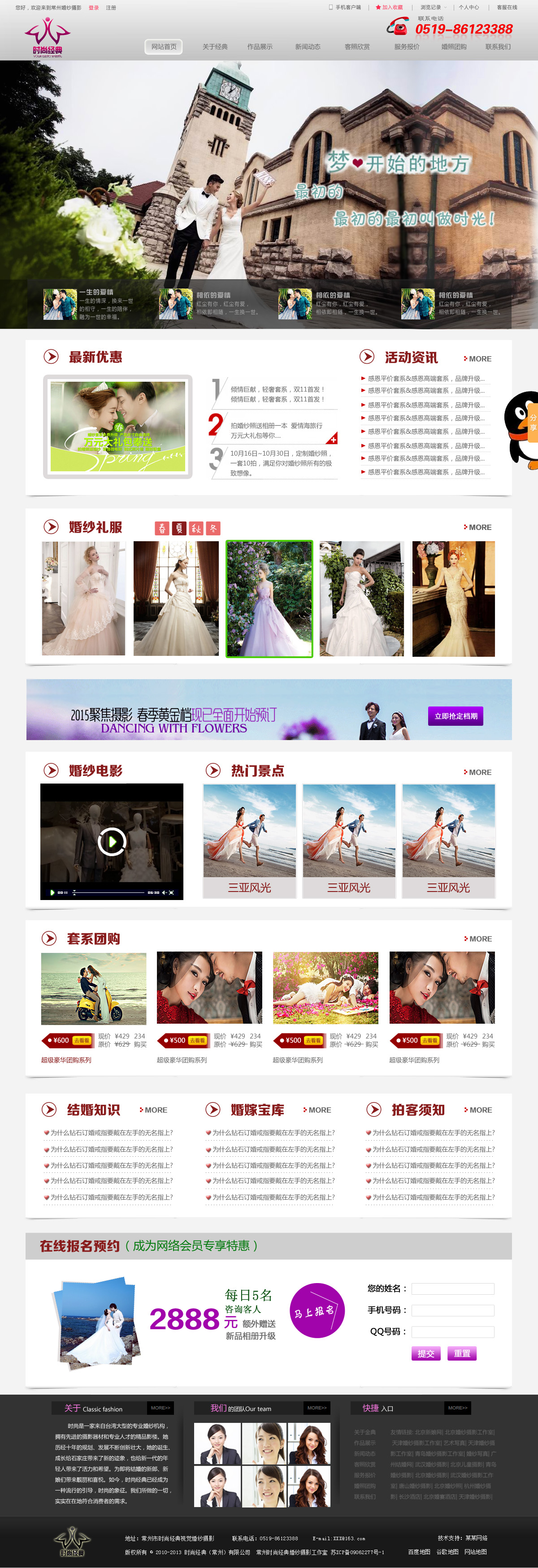Enter the 手机号码 field
This screenshot has height=1568, width=538.
point(452,1310)
